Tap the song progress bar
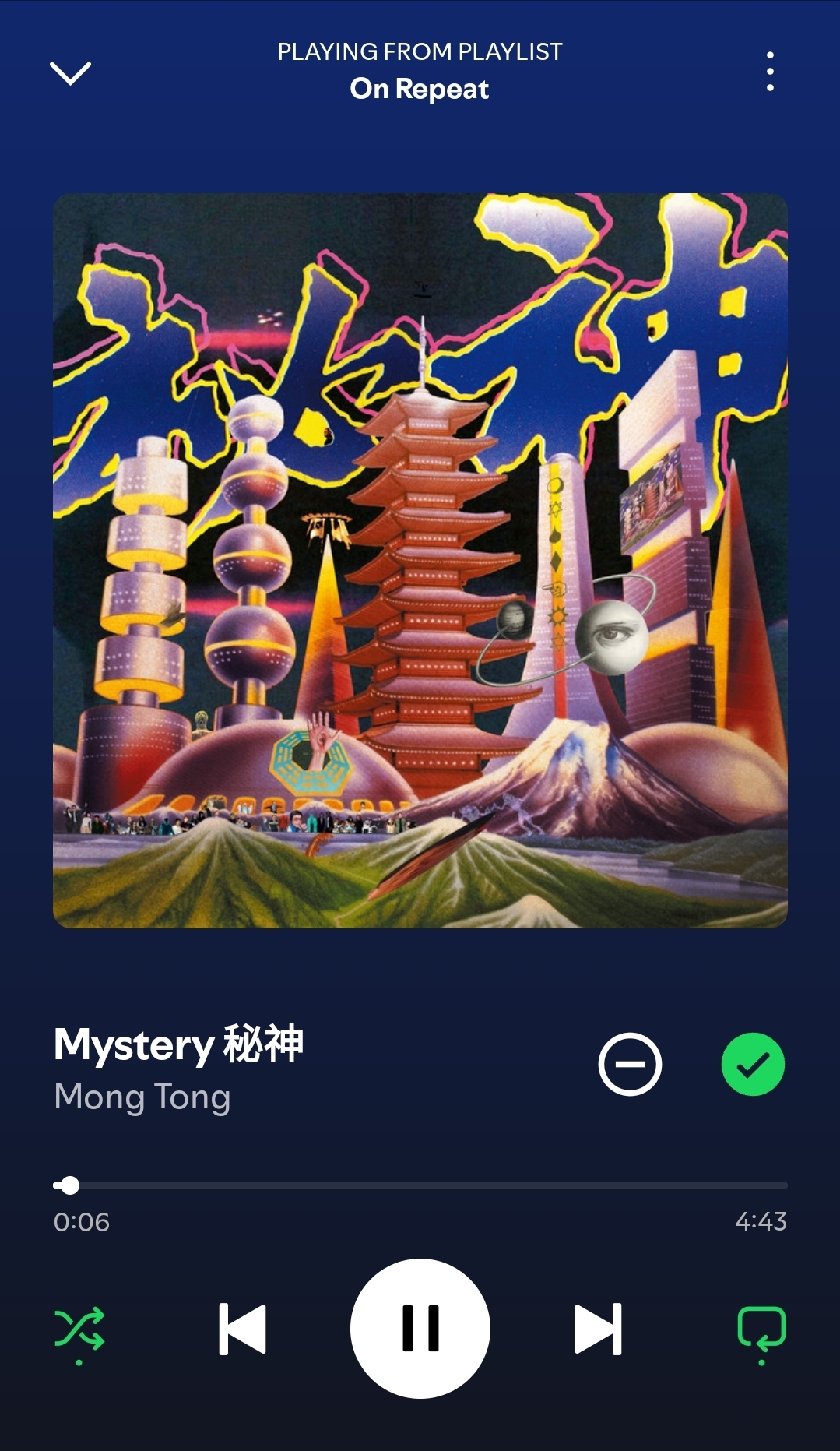Viewport: 840px width, 1451px height. (x=420, y=1185)
